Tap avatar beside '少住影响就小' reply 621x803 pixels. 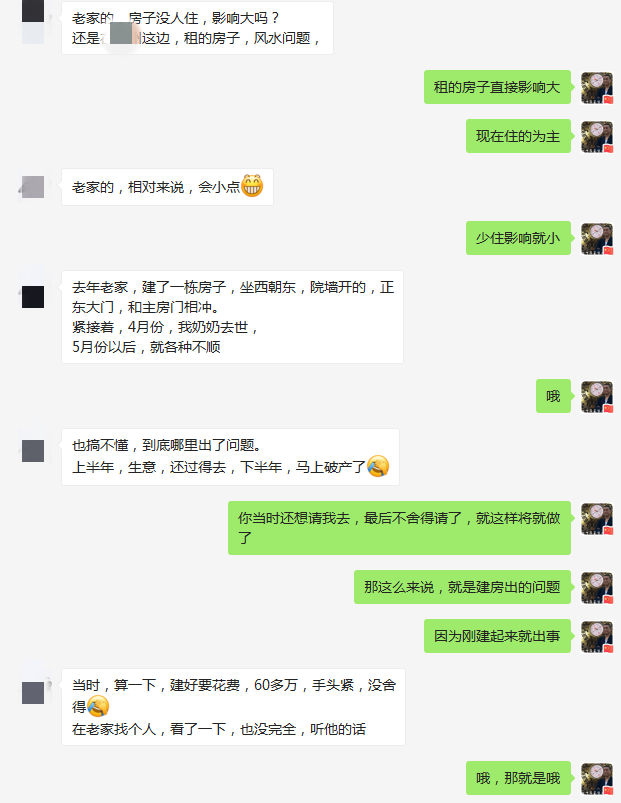tap(596, 238)
